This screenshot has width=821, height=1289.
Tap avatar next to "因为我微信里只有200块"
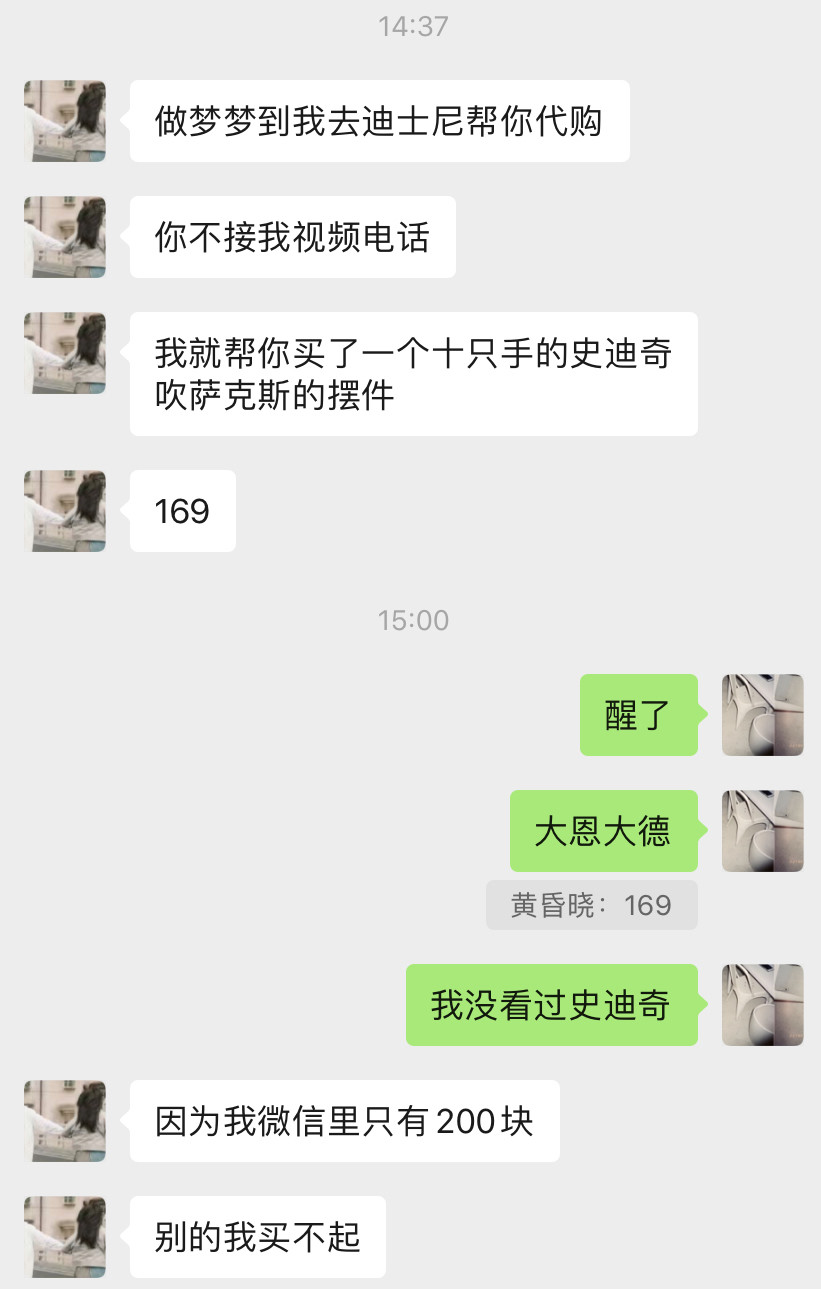point(65,1121)
